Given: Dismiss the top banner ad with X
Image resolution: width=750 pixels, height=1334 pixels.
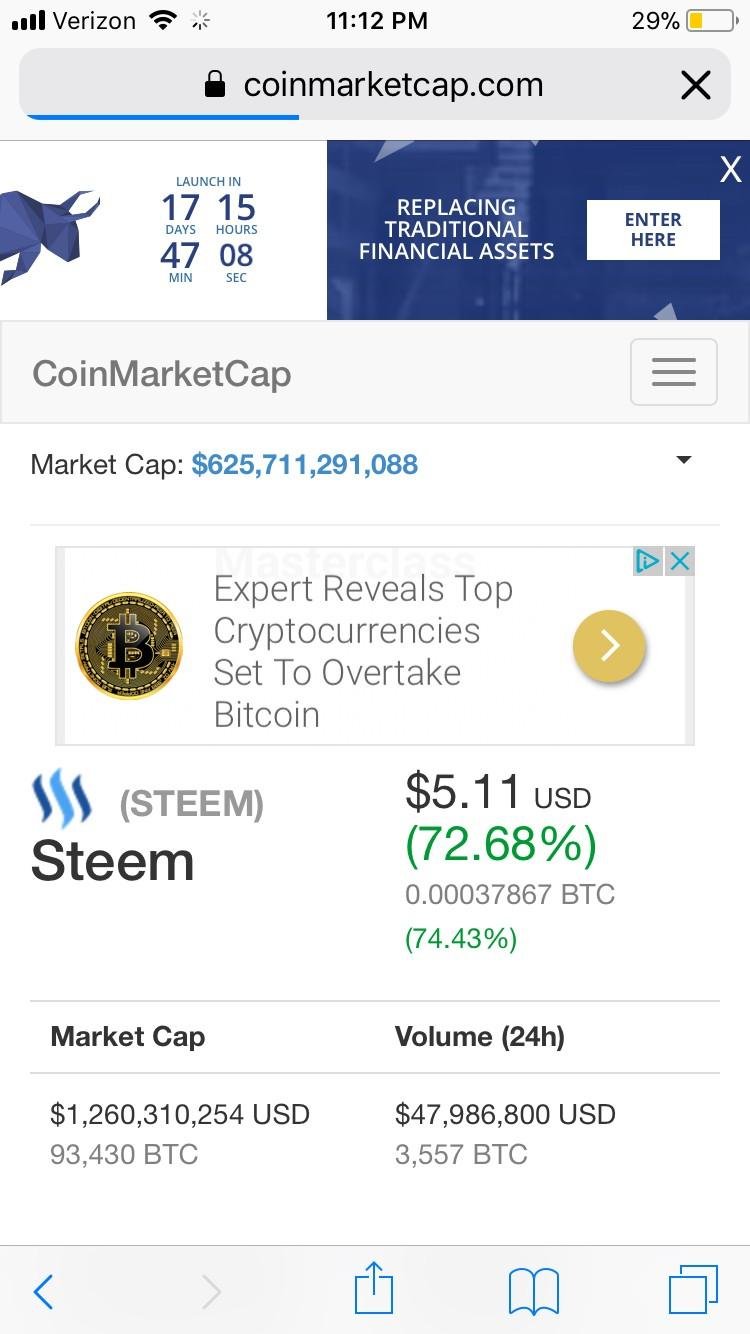Looking at the screenshot, I should (731, 169).
